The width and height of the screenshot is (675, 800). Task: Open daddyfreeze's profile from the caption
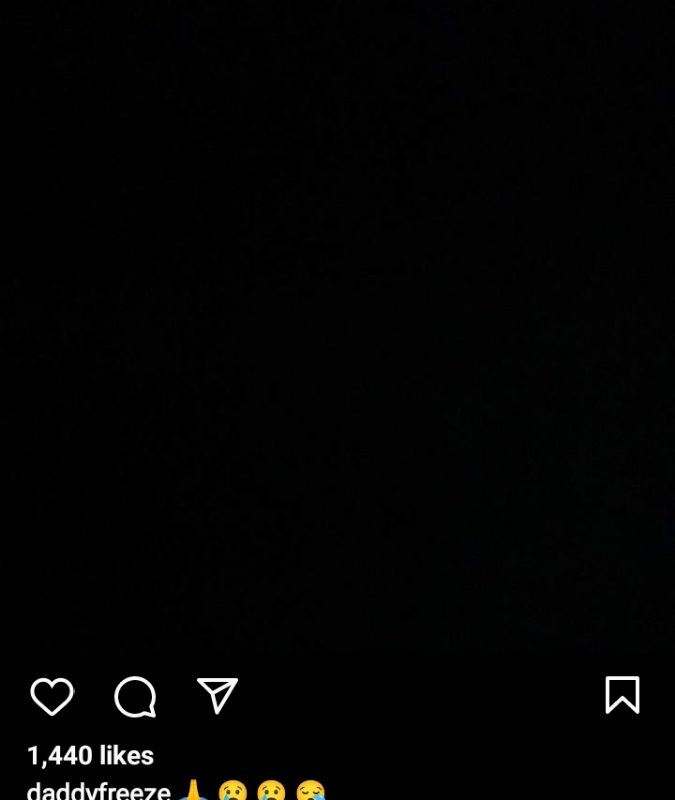point(99,791)
